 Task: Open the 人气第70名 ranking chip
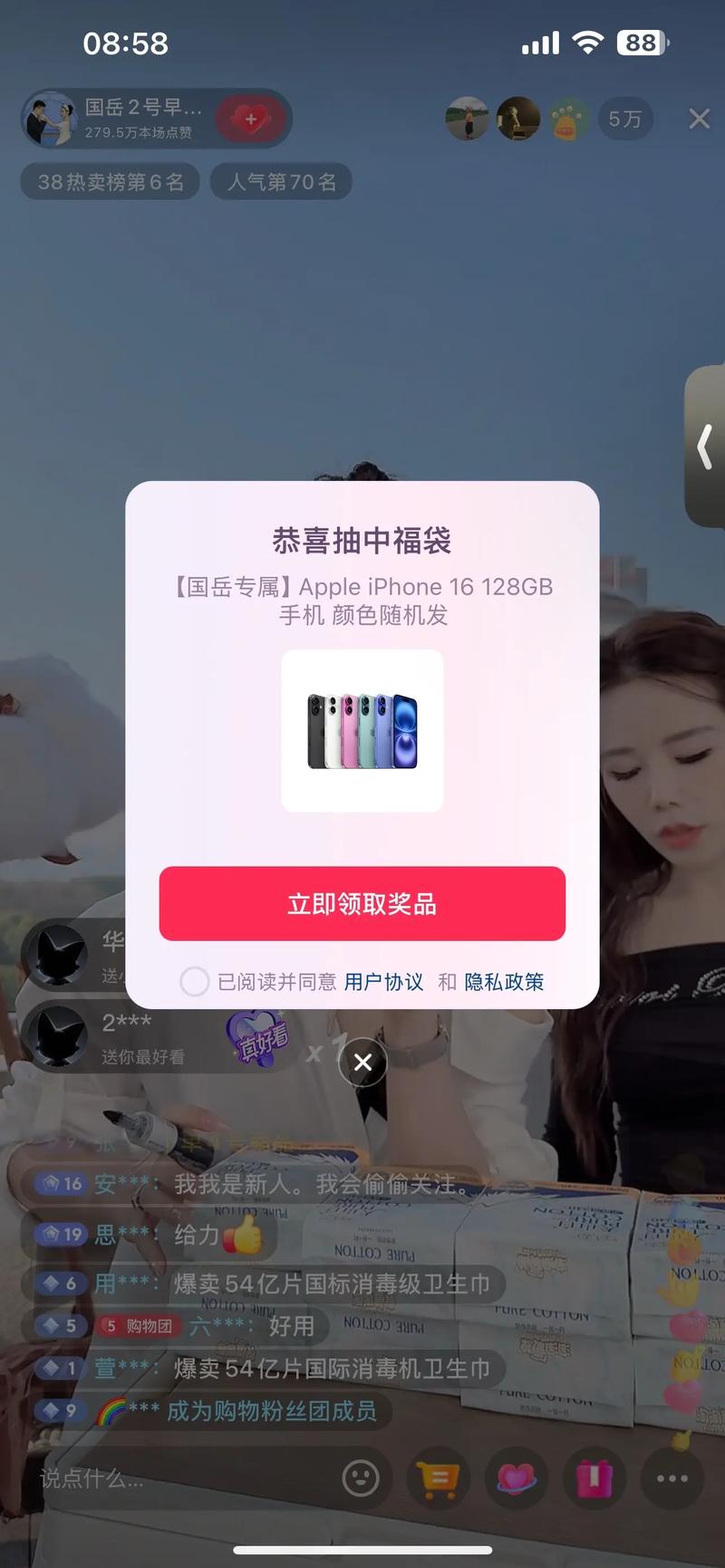pos(281,182)
